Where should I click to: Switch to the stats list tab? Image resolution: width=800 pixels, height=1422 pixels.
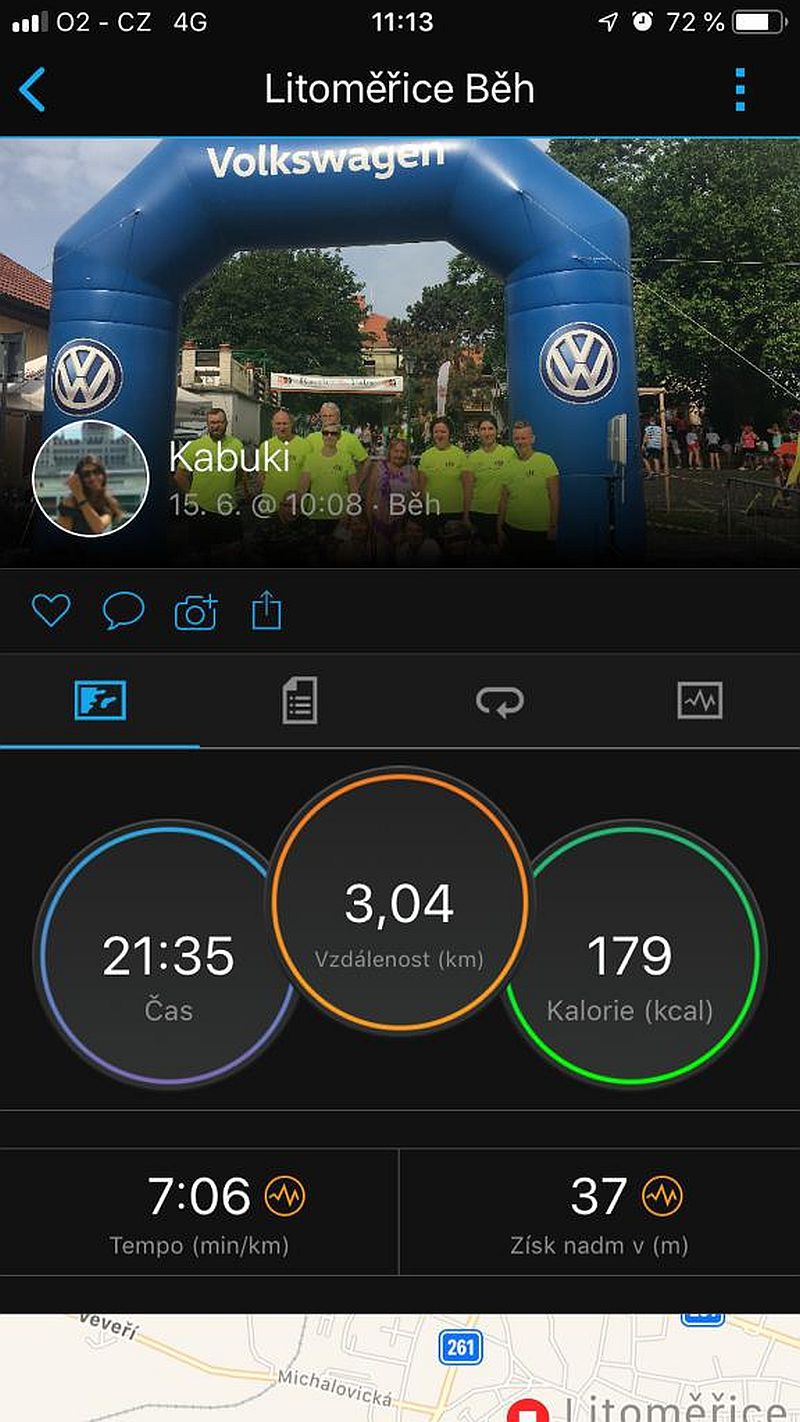click(x=299, y=700)
